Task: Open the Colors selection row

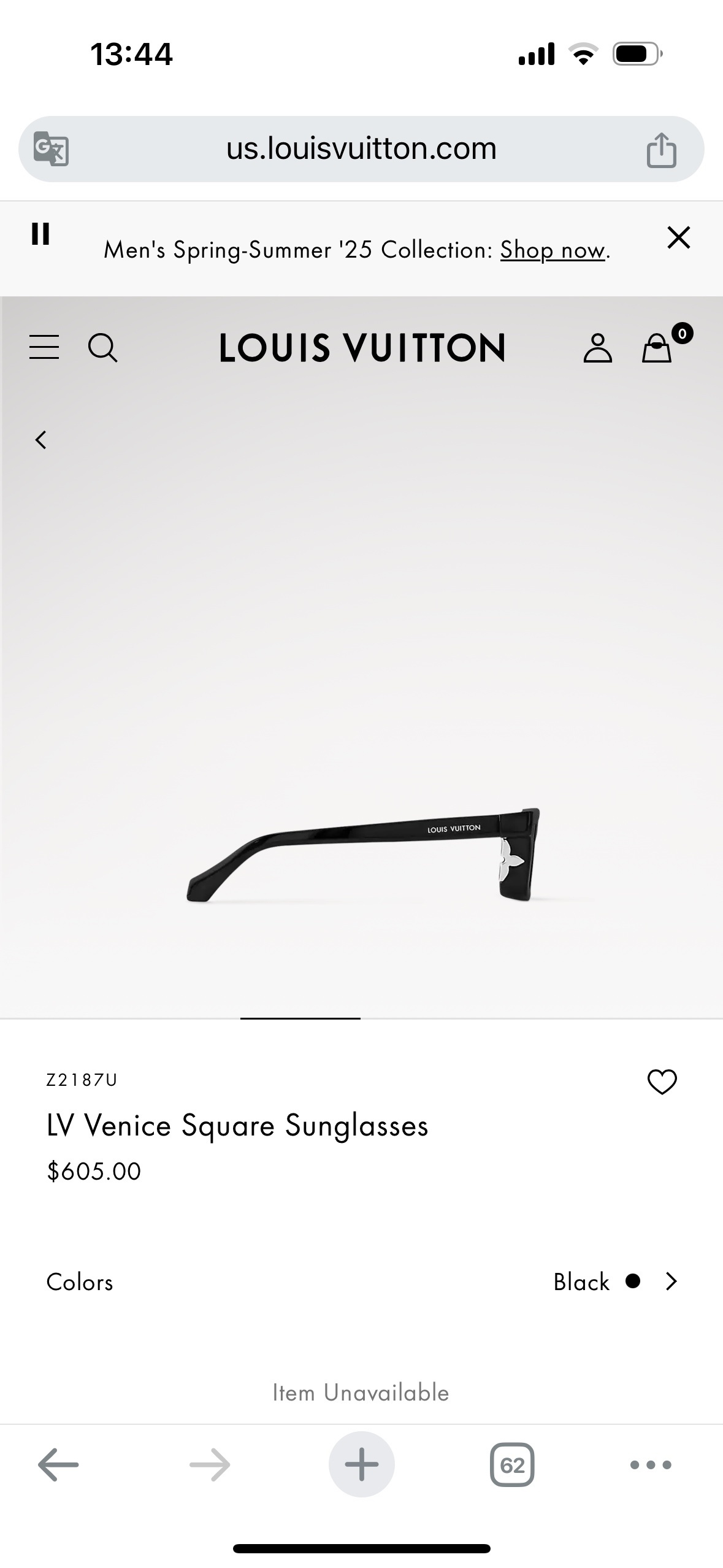Action: point(361,1282)
